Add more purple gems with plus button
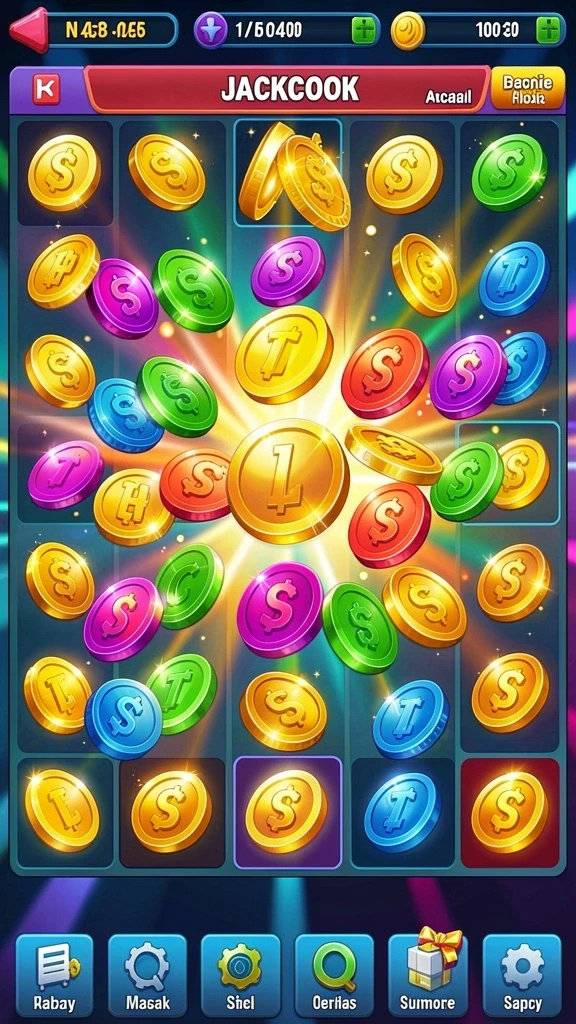 pos(364,30)
